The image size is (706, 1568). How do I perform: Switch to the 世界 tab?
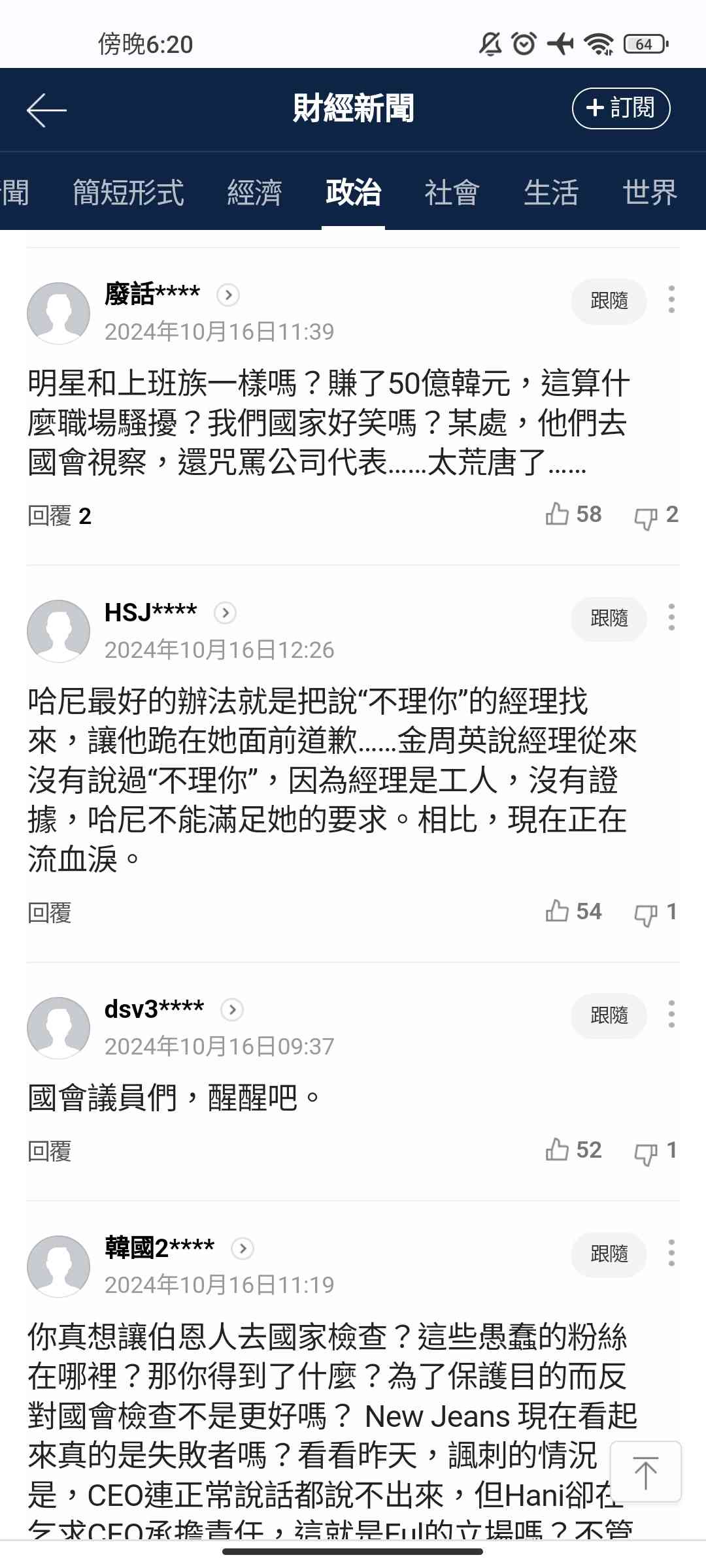[x=649, y=193]
